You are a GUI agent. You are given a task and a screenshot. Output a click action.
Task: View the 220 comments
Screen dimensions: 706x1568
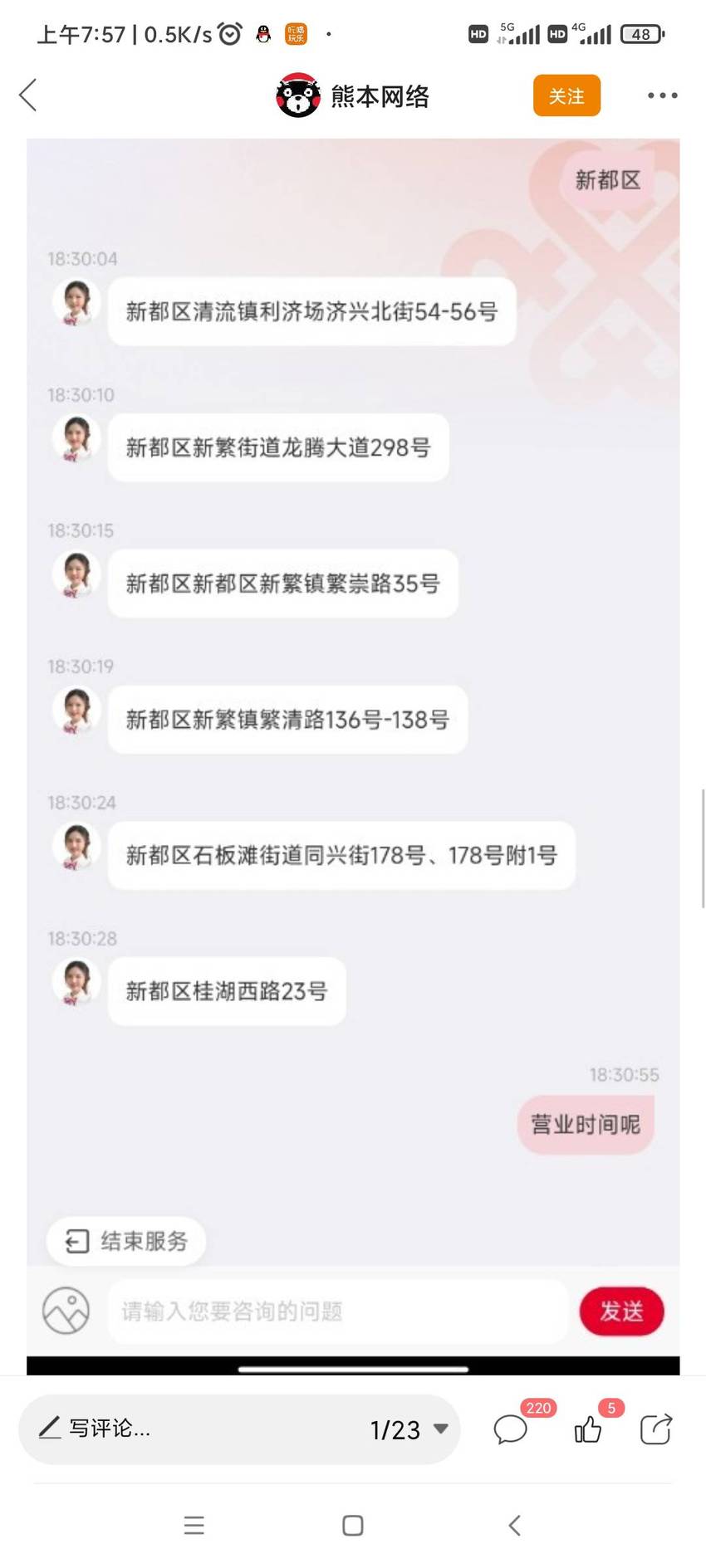511,1429
